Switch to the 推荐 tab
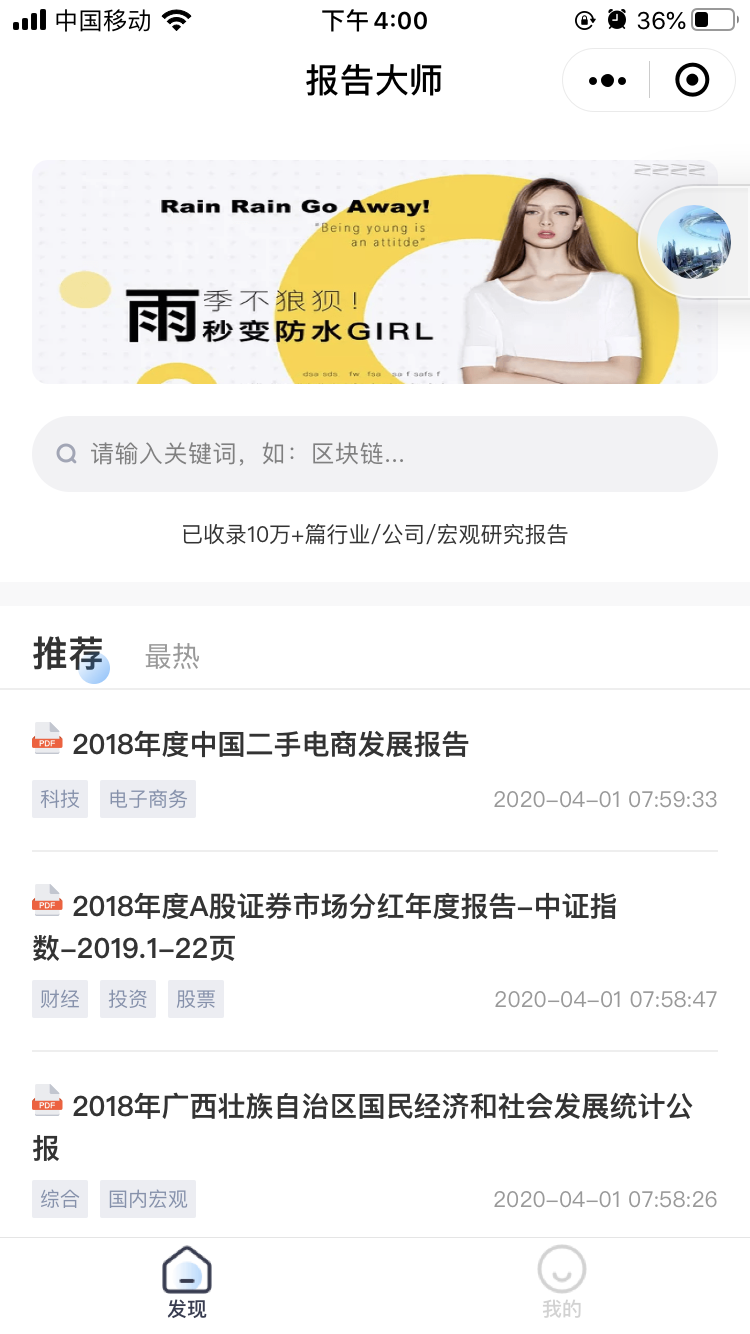The image size is (750, 1334). pyautogui.click(x=68, y=656)
